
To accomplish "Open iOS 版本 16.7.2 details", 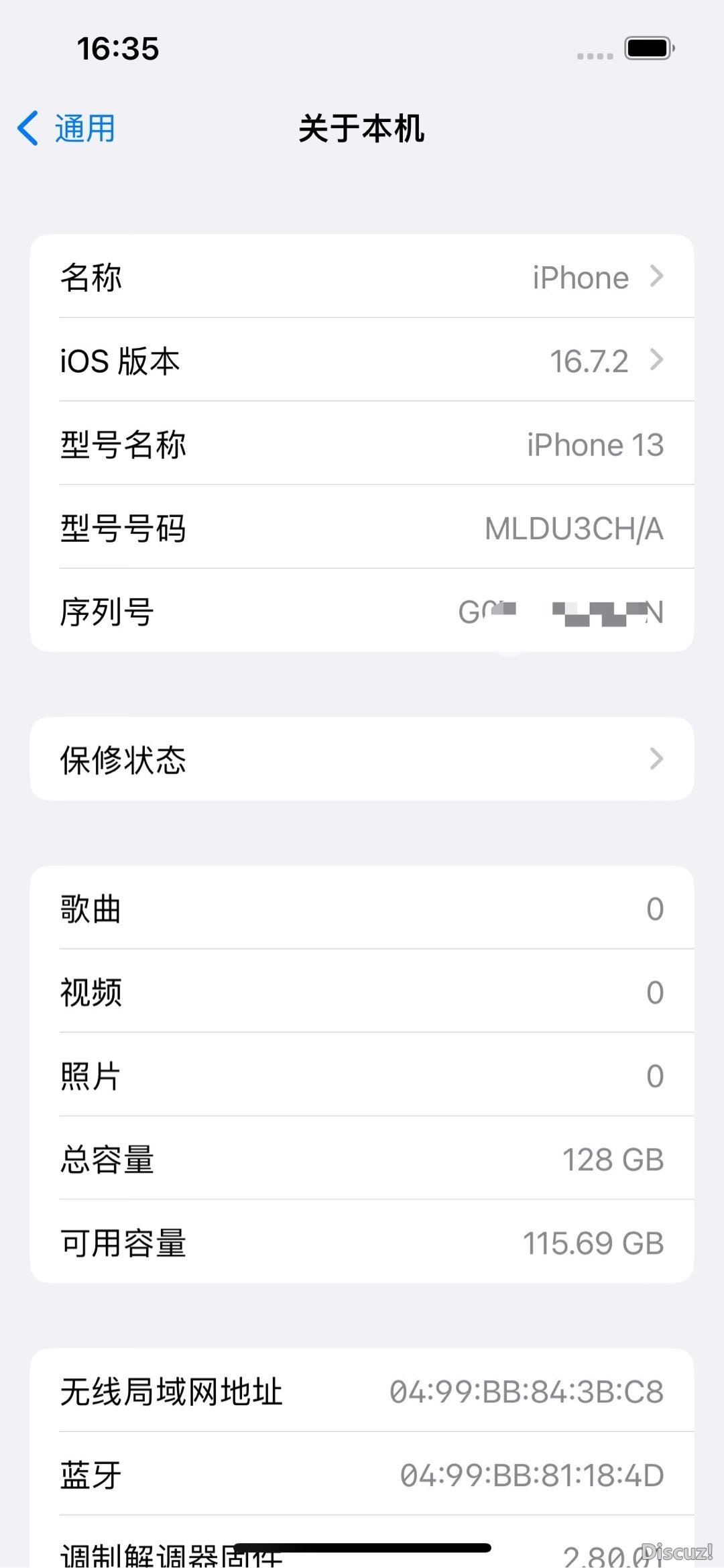I will coord(362,361).
